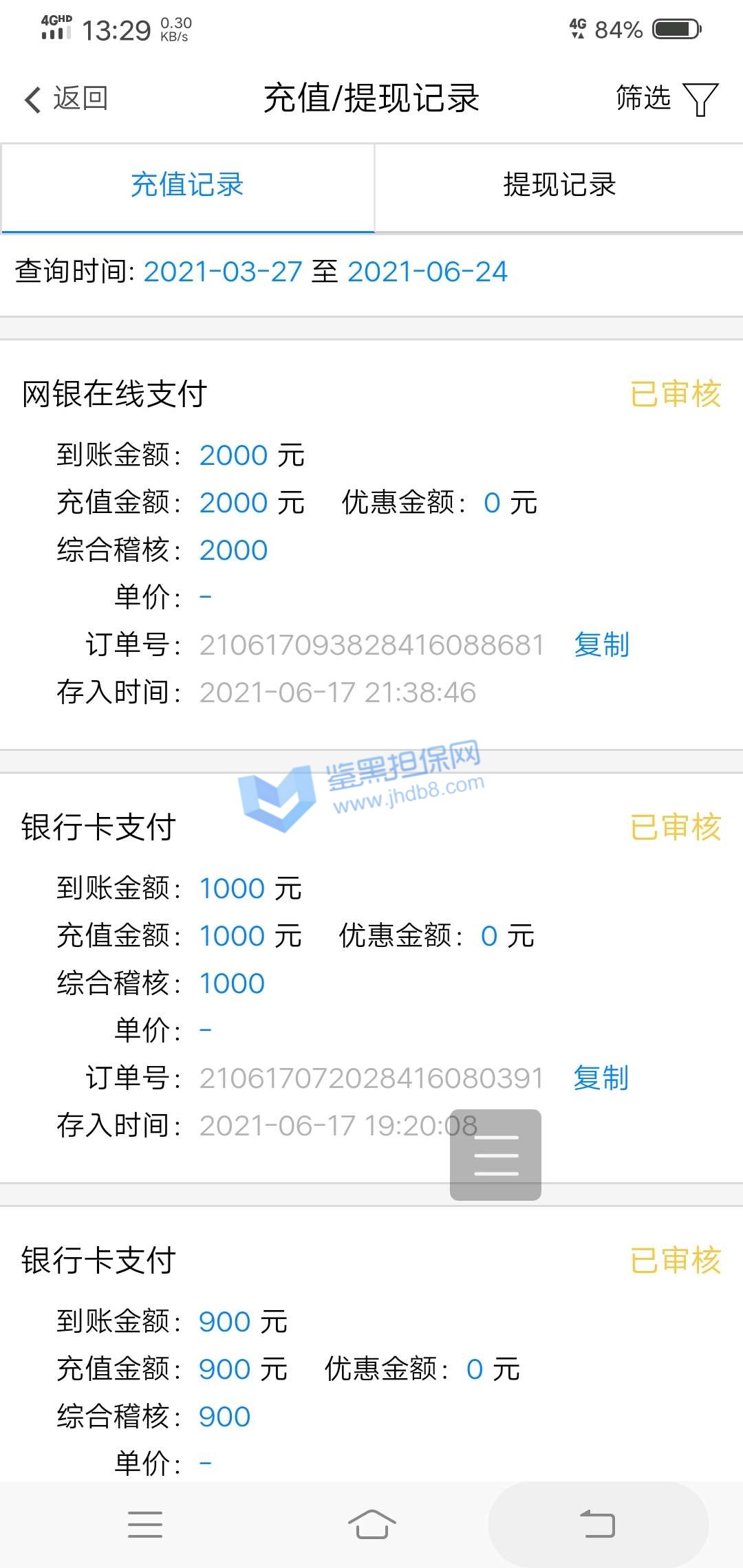Open the 筛选 filter option

click(x=666, y=98)
